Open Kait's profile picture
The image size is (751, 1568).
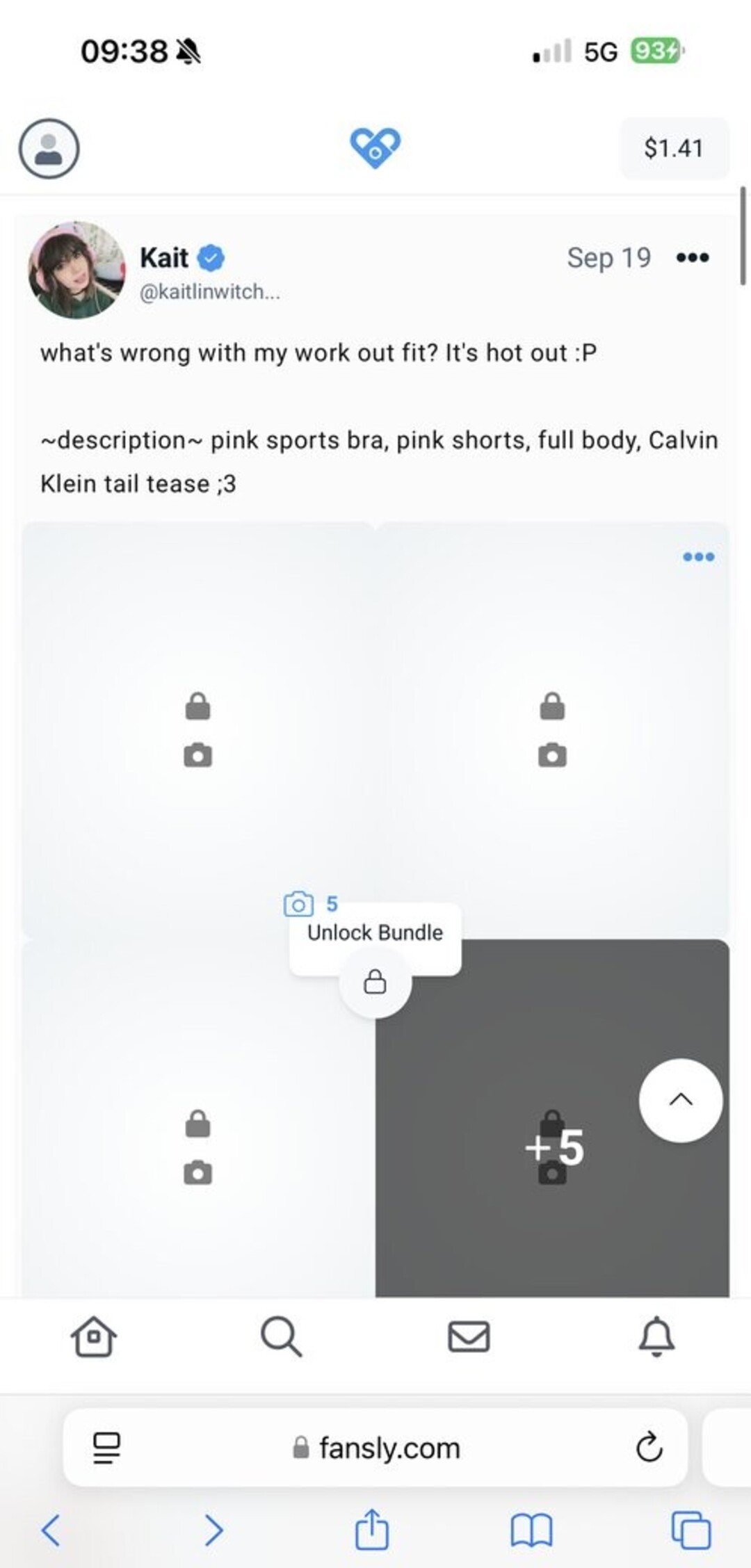(x=76, y=270)
